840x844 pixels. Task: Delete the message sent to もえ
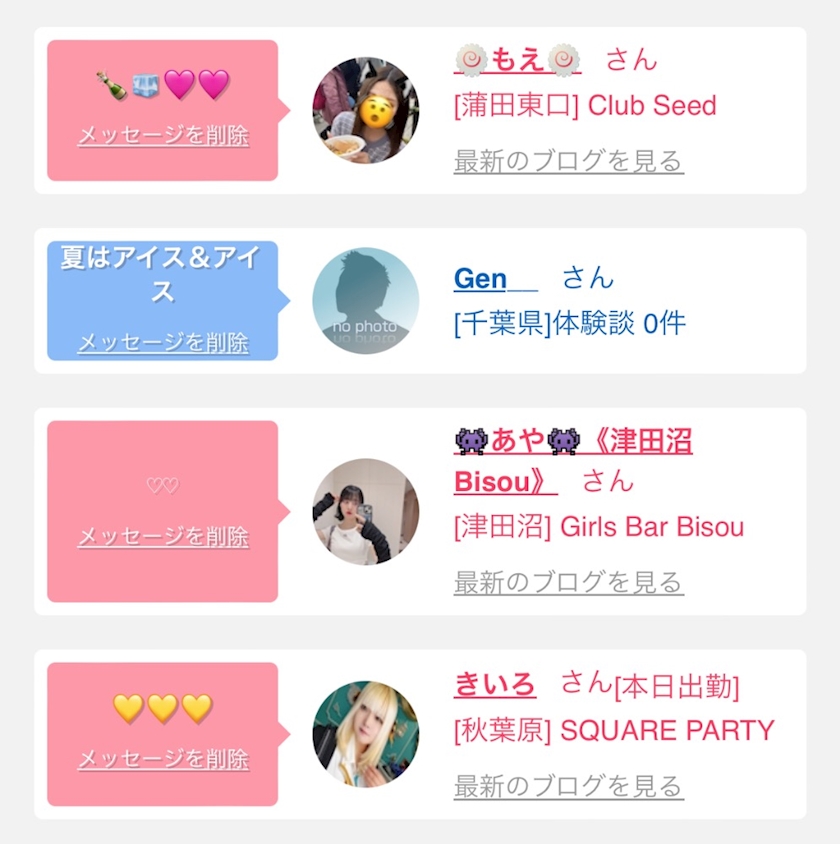[163, 136]
